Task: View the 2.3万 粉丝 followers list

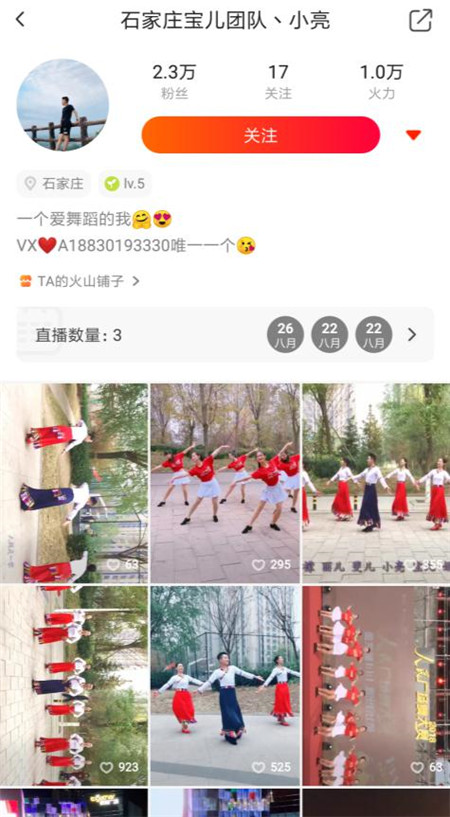Action: [x=174, y=81]
